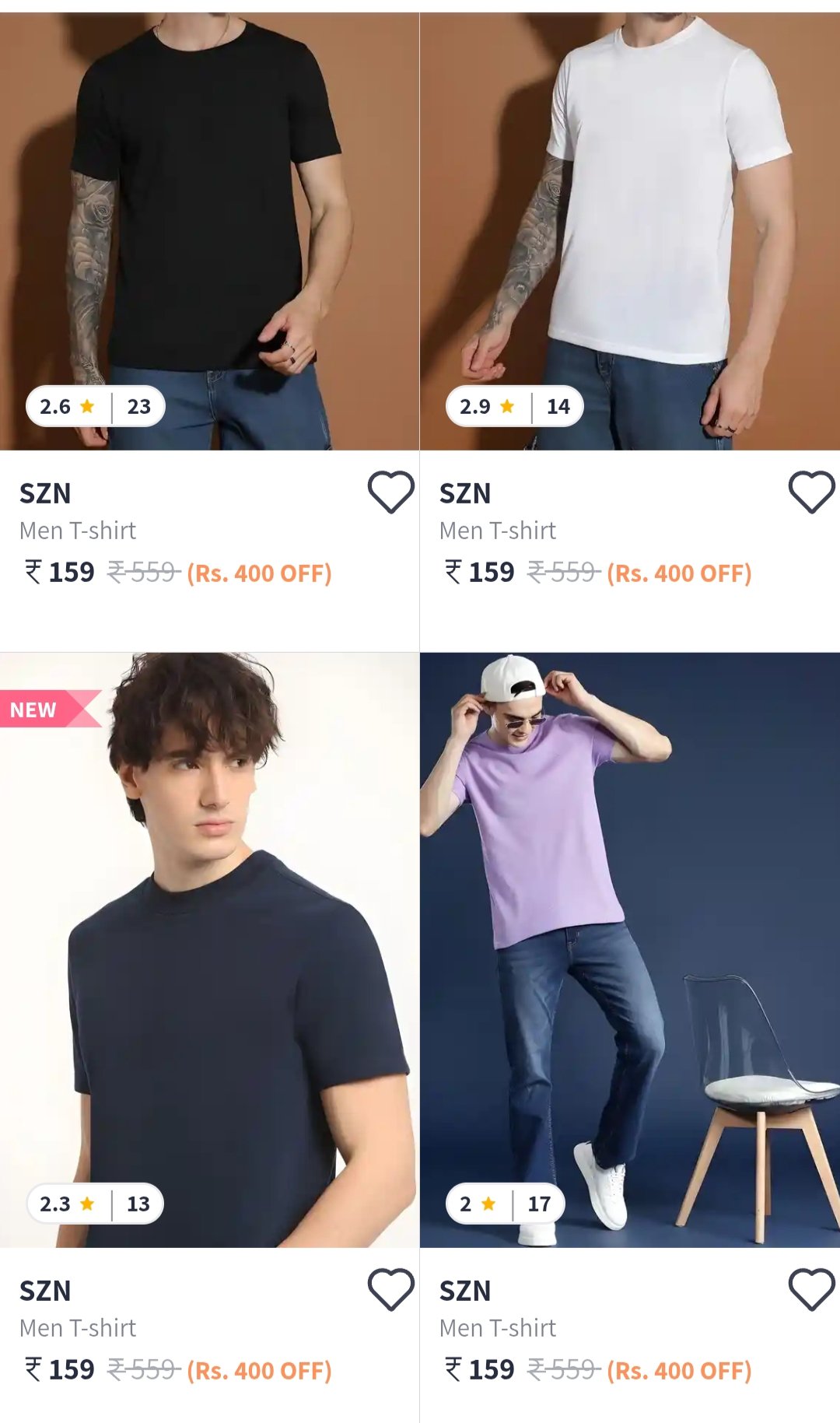Image resolution: width=840 pixels, height=1423 pixels.
Task: Add navy t-shirt rated 2.3 to wishlist
Action: point(390,1289)
